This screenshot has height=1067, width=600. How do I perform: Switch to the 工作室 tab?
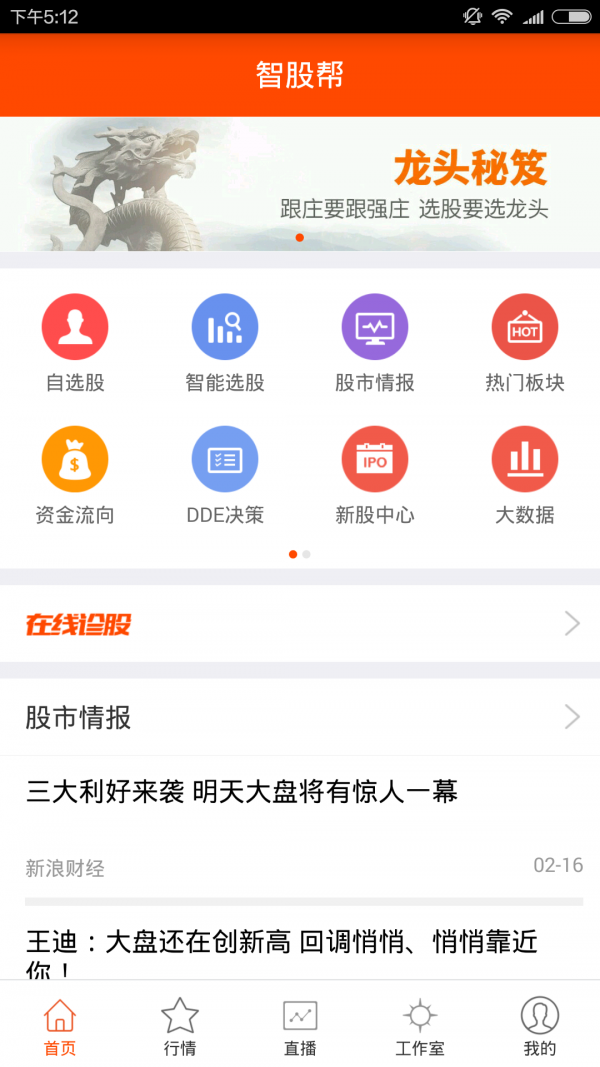(x=420, y=1027)
